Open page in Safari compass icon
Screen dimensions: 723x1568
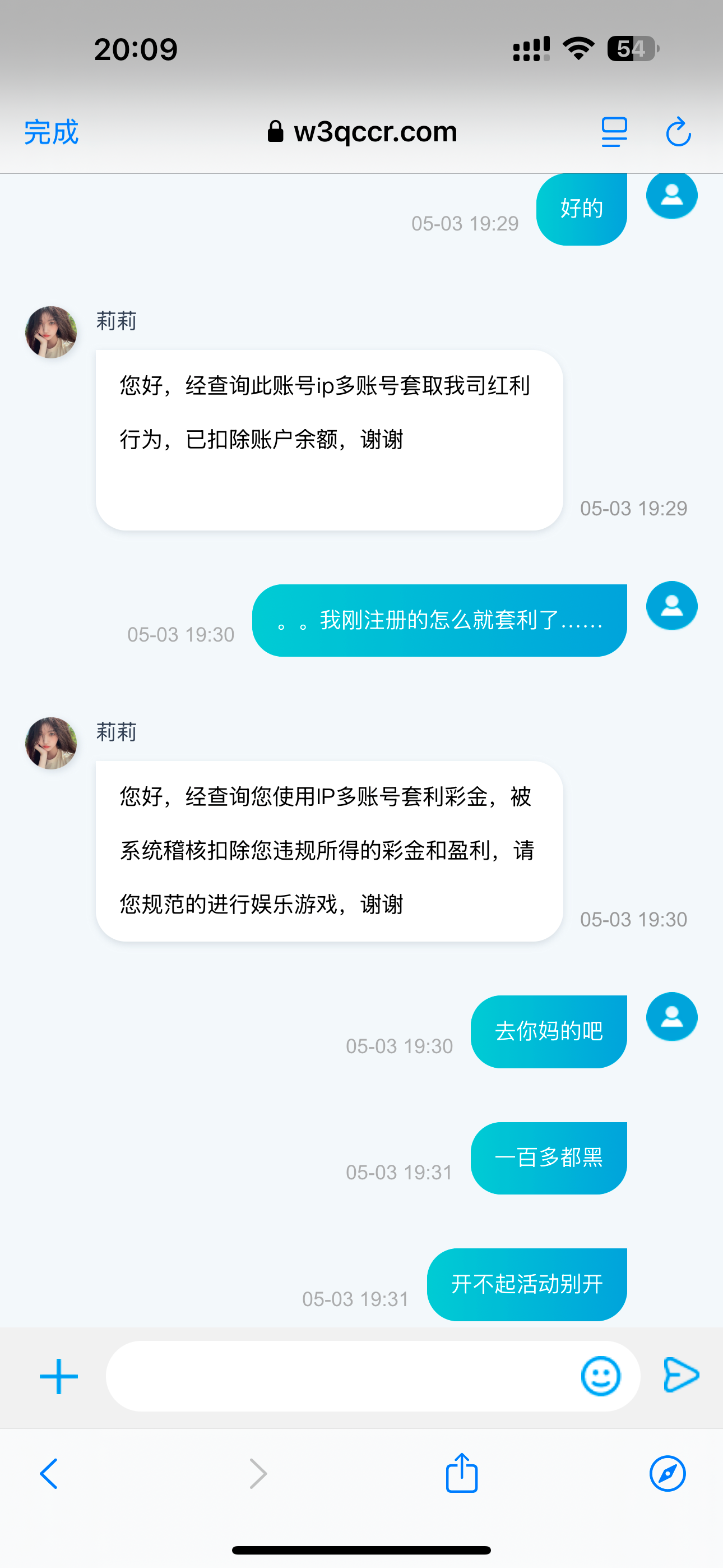coord(668,1474)
